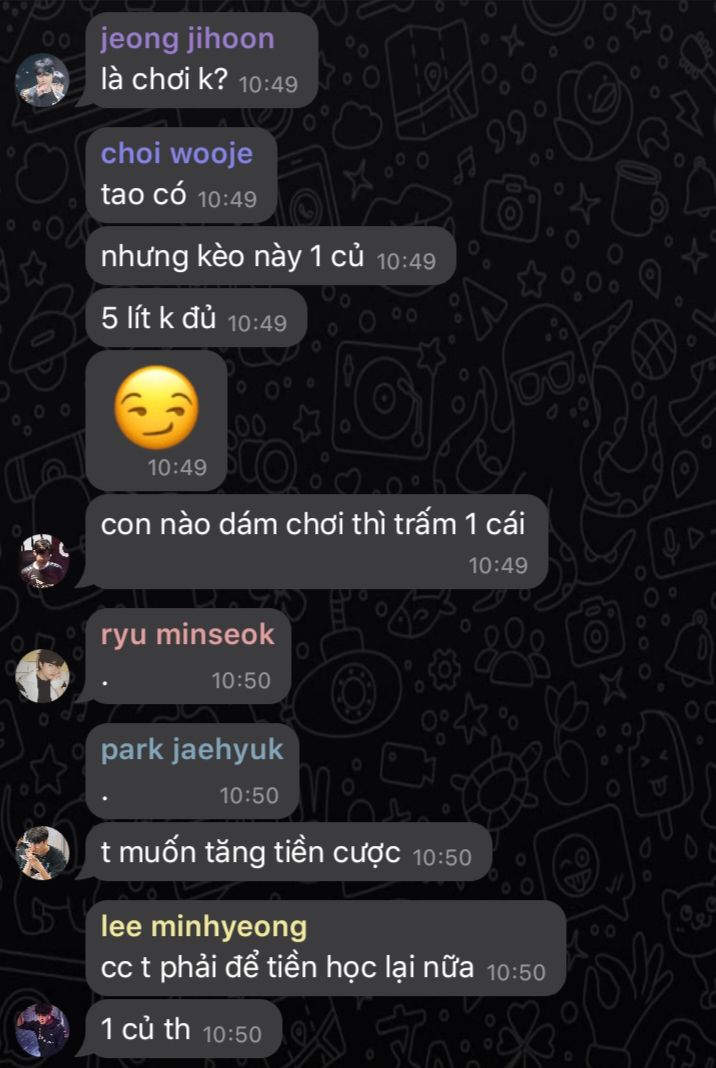This screenshot has height=1068, width=716.
Task: Tap the sender name choi wooje
Action: pos(176,154)
